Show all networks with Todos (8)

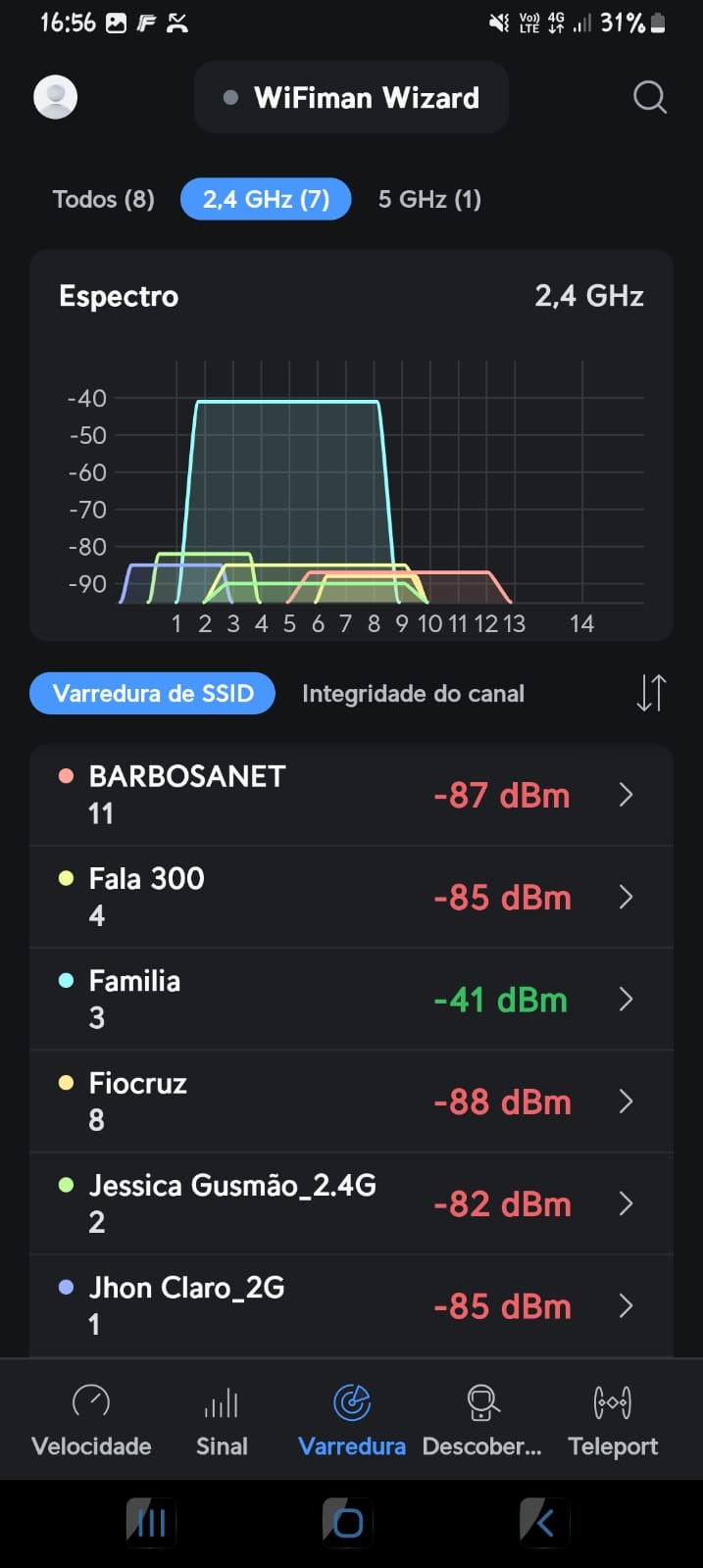point(103,199)
